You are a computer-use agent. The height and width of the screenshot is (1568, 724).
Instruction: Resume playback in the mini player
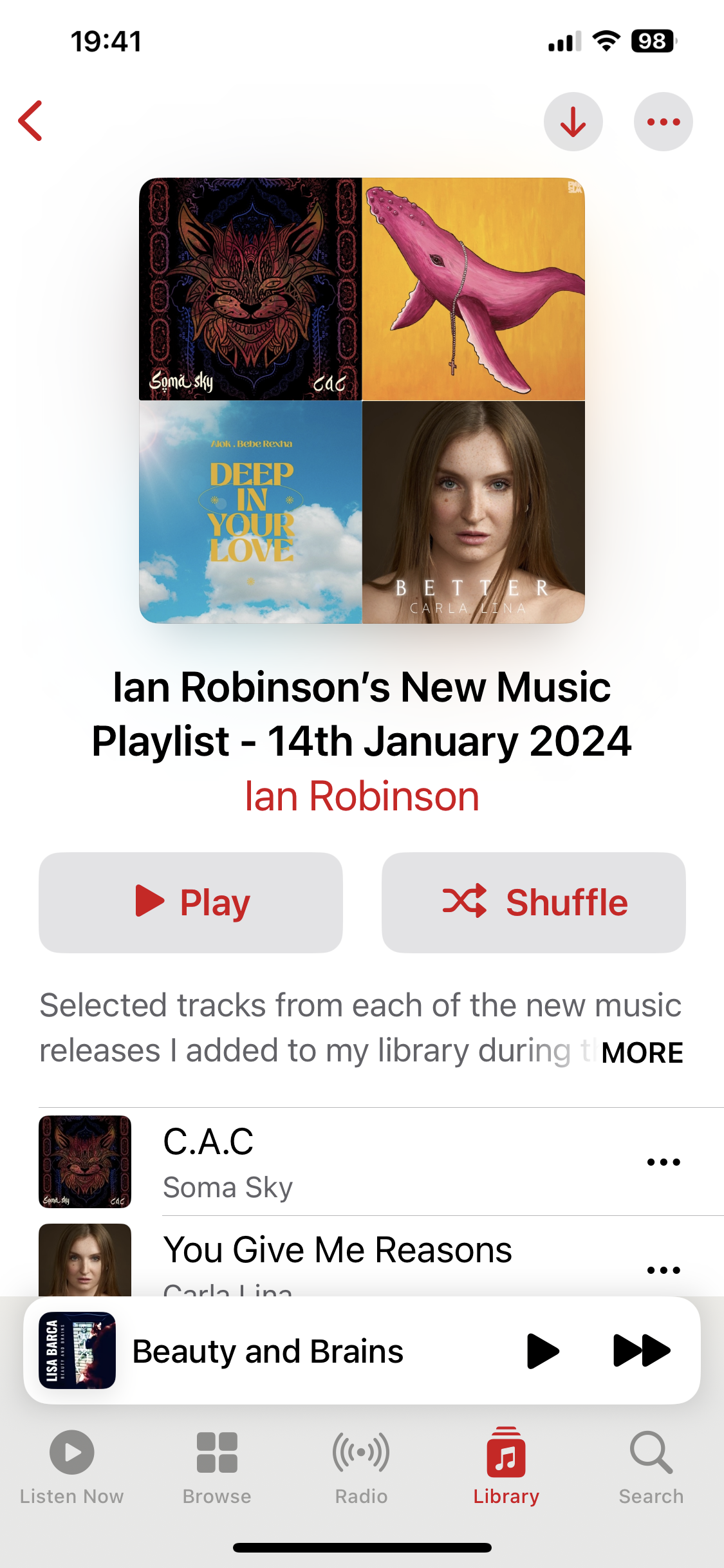[x=542, y=1351]
